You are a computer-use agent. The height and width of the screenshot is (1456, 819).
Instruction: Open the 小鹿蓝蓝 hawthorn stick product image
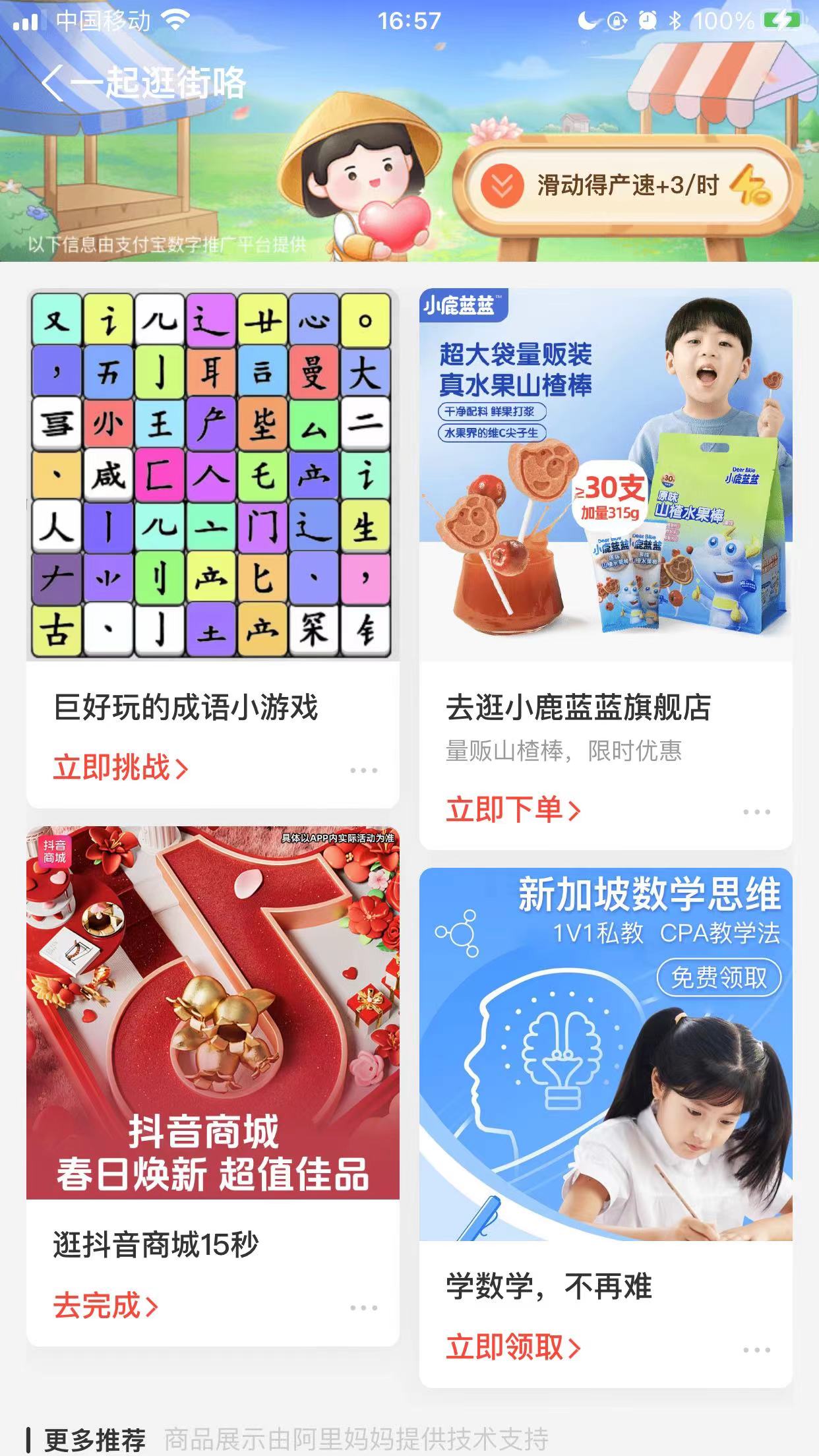tap(605, 475)
